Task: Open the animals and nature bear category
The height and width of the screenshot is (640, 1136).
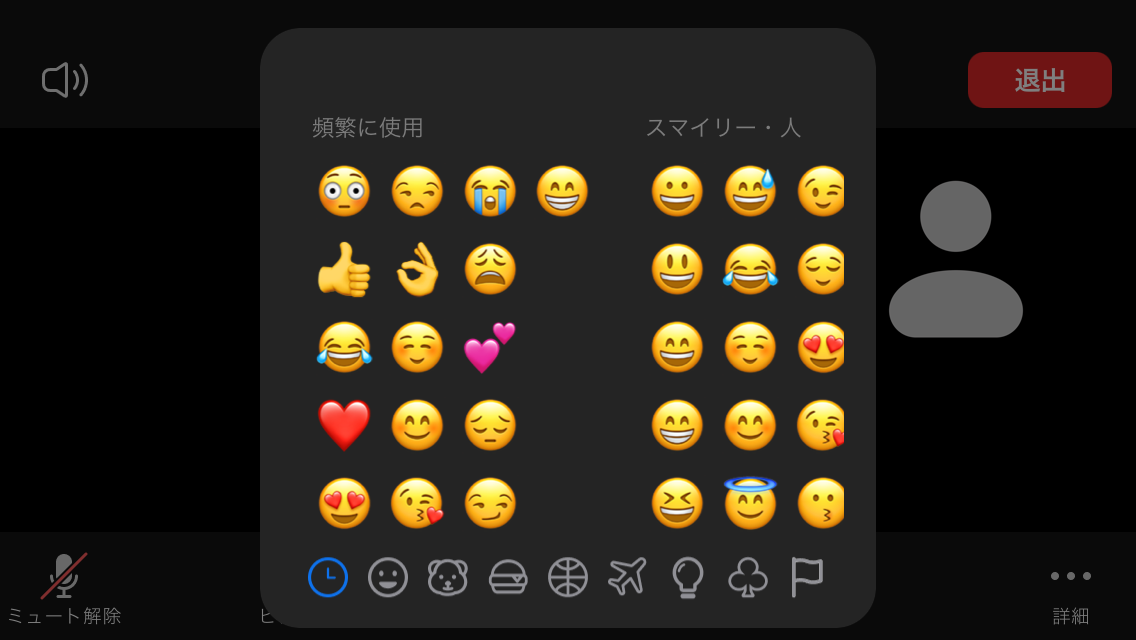Action: click(x=448, y=577)
